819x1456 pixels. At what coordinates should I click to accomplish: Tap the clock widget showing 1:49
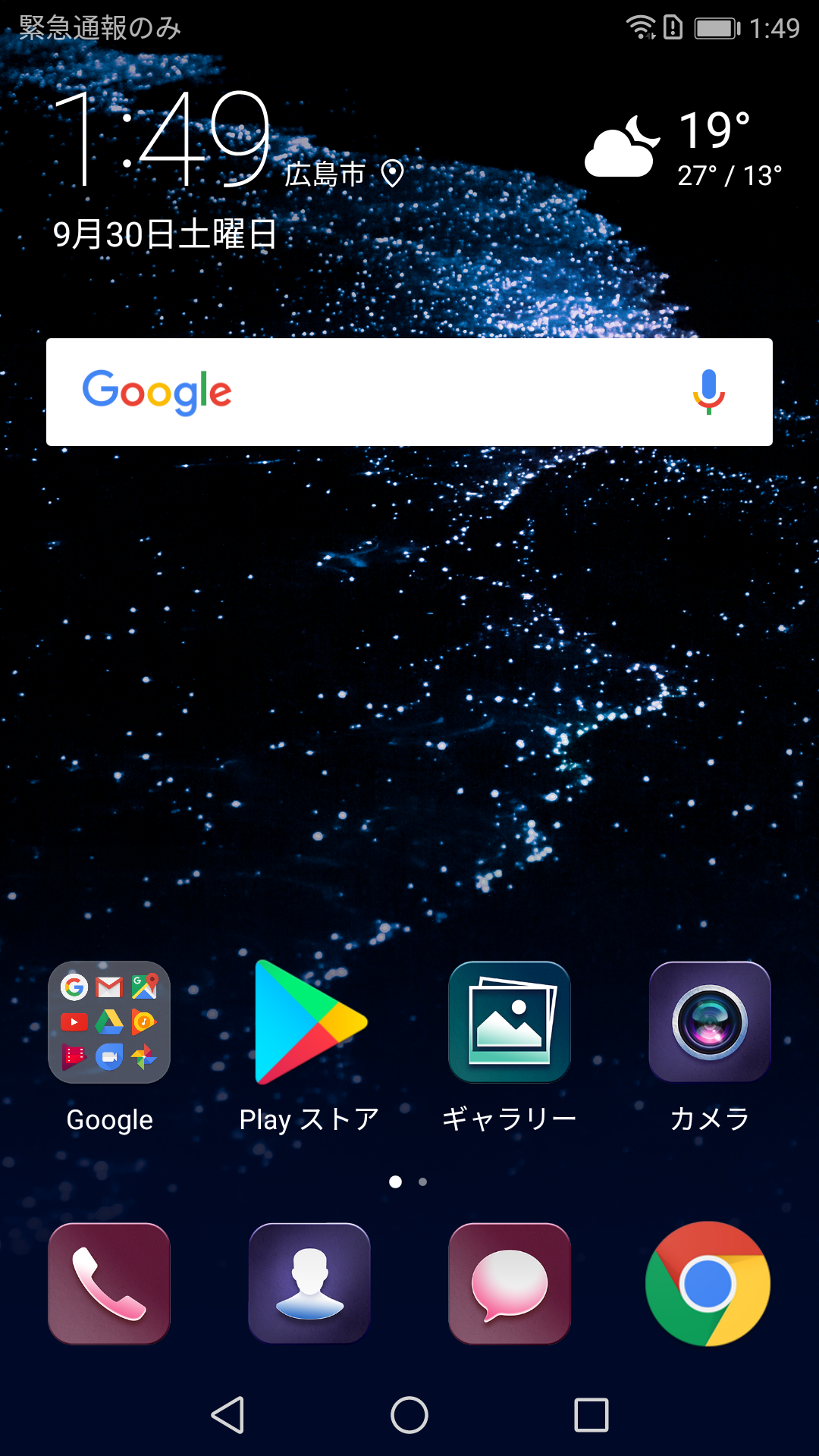click(x=163, y=140)
